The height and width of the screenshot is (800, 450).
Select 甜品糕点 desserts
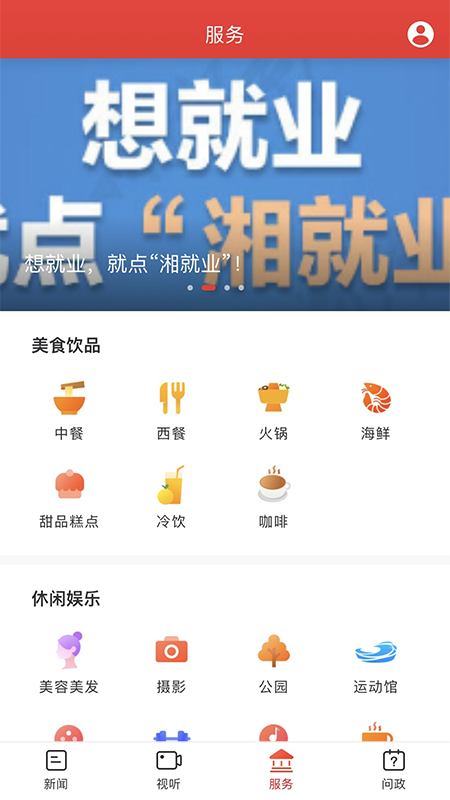pos(69,498)
